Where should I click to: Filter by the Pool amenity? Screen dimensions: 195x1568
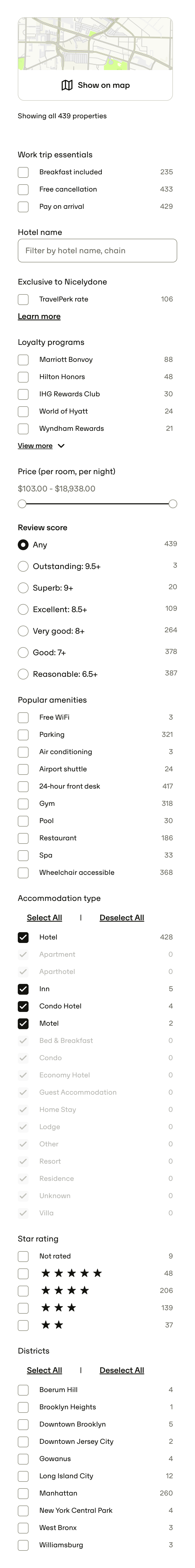point(23,821)
